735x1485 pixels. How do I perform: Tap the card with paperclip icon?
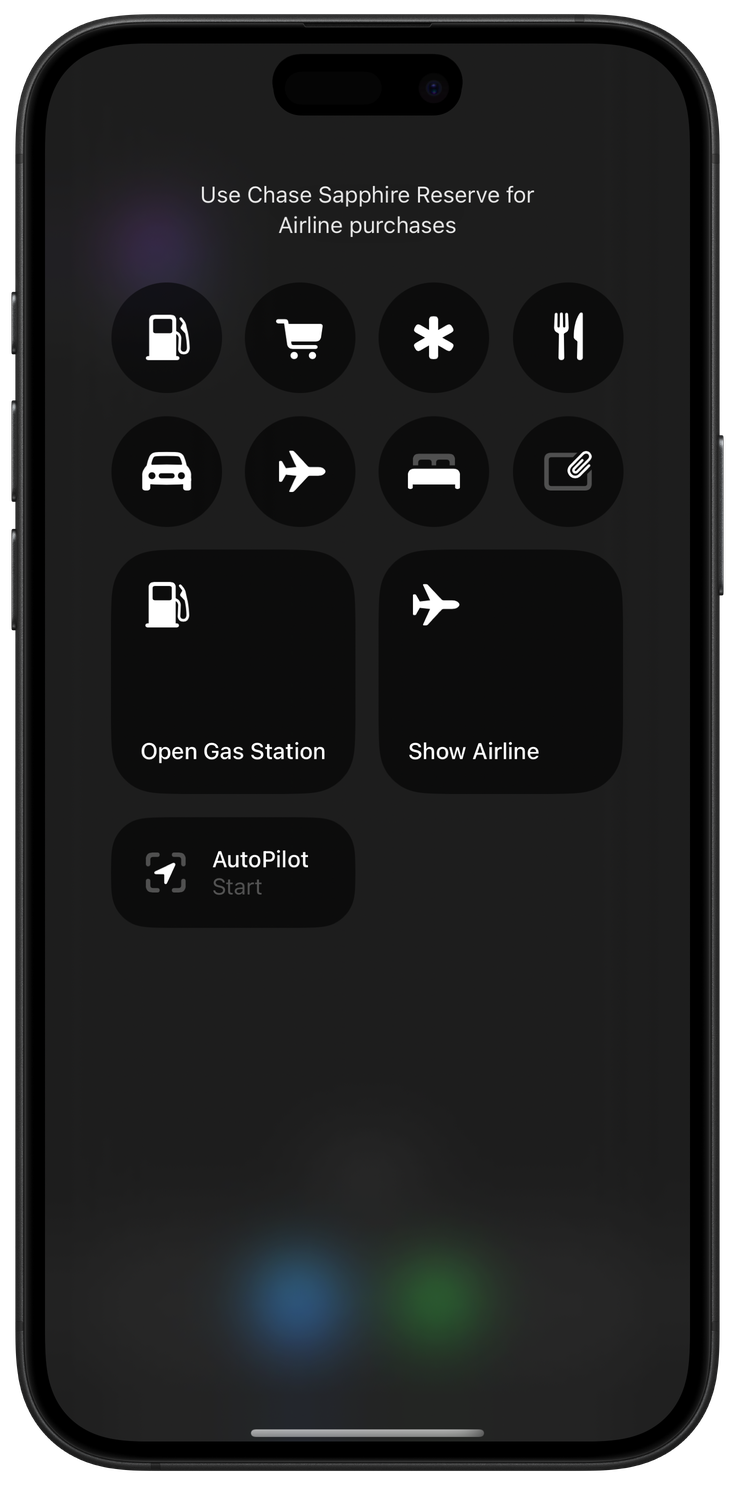click(568, 471)
